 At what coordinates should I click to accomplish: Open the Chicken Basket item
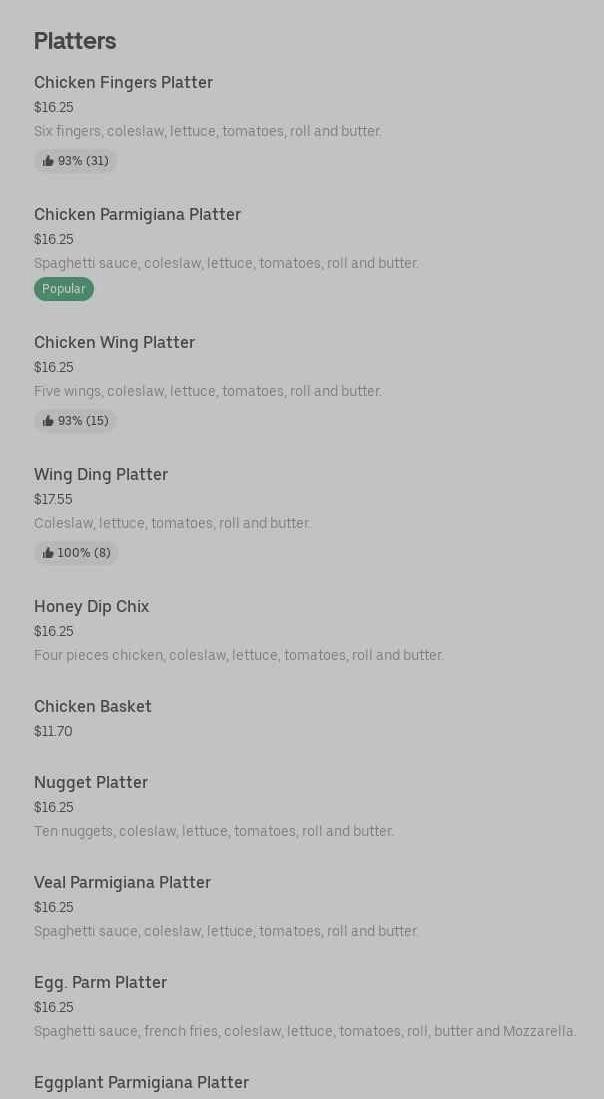[x=92, y=706]
